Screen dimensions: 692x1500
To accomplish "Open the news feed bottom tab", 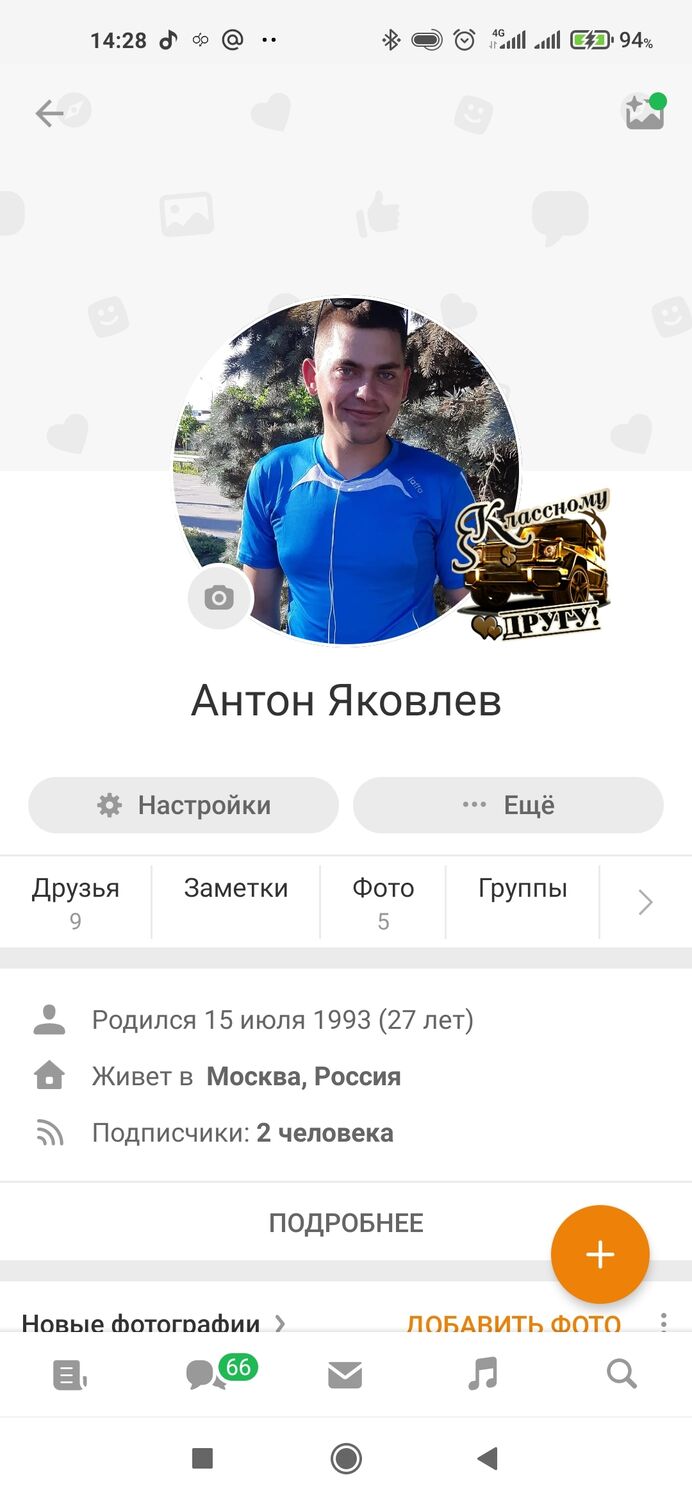I will pos(70,1376).
